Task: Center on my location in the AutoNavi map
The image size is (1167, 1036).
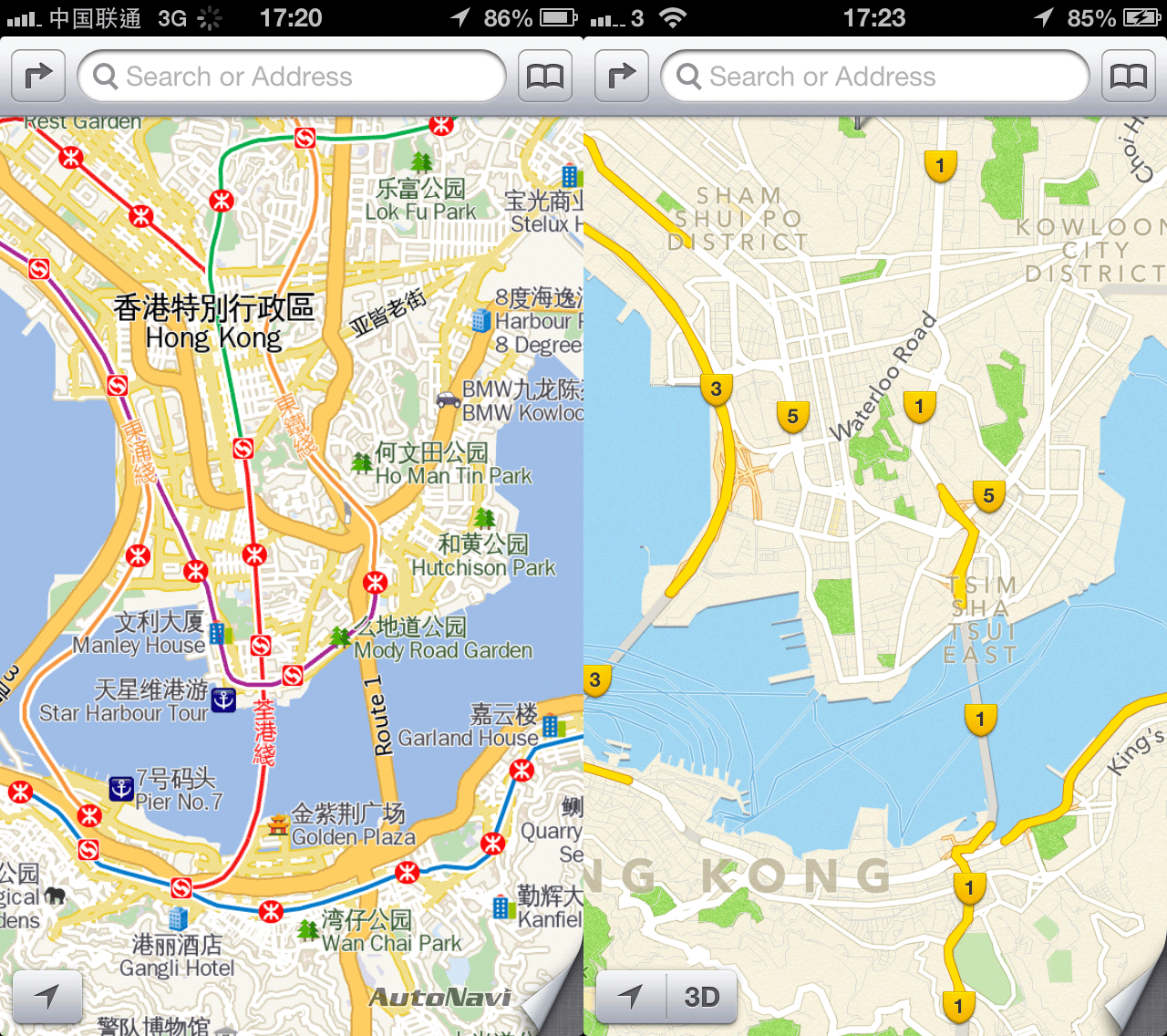Action: coord(47,997)
